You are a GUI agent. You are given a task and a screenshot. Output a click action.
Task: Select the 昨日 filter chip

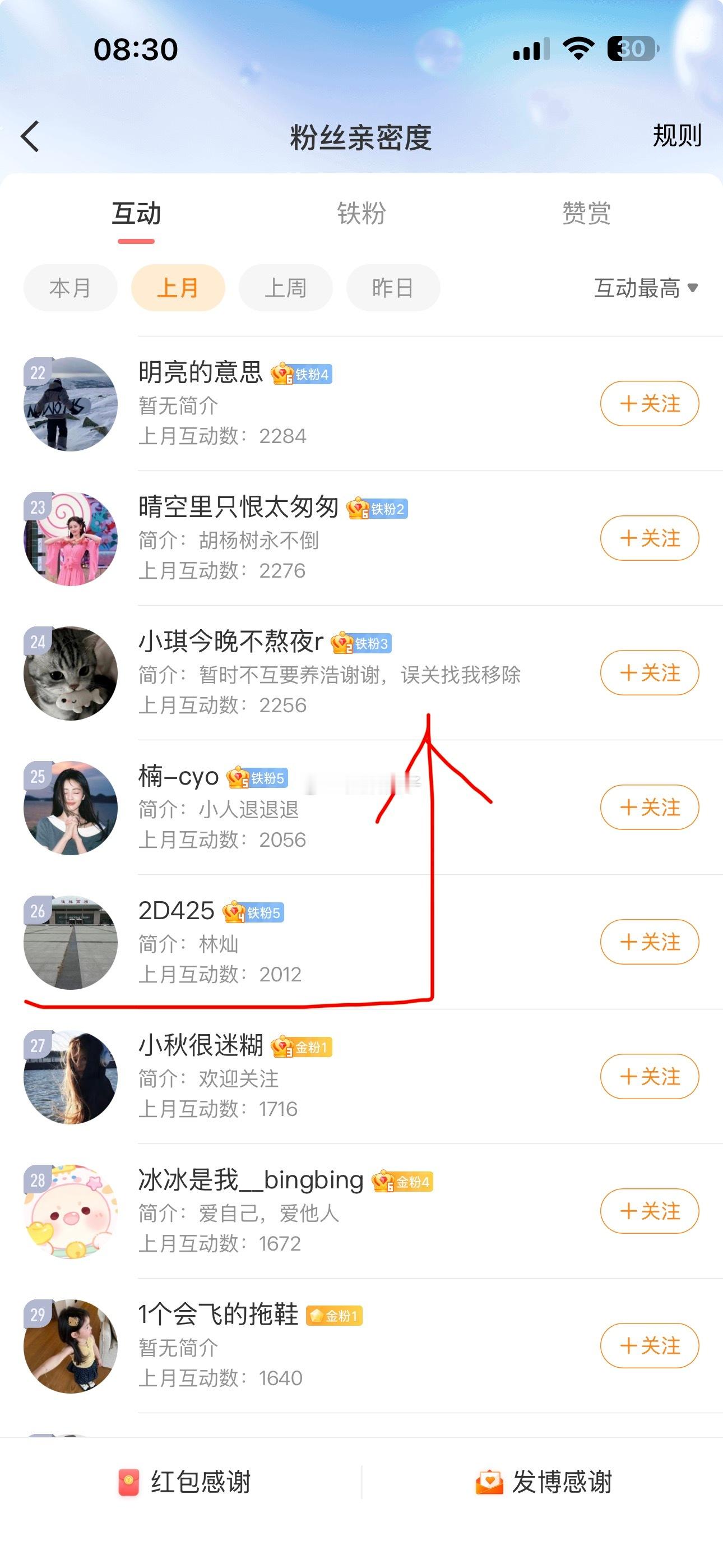[393, 287]
